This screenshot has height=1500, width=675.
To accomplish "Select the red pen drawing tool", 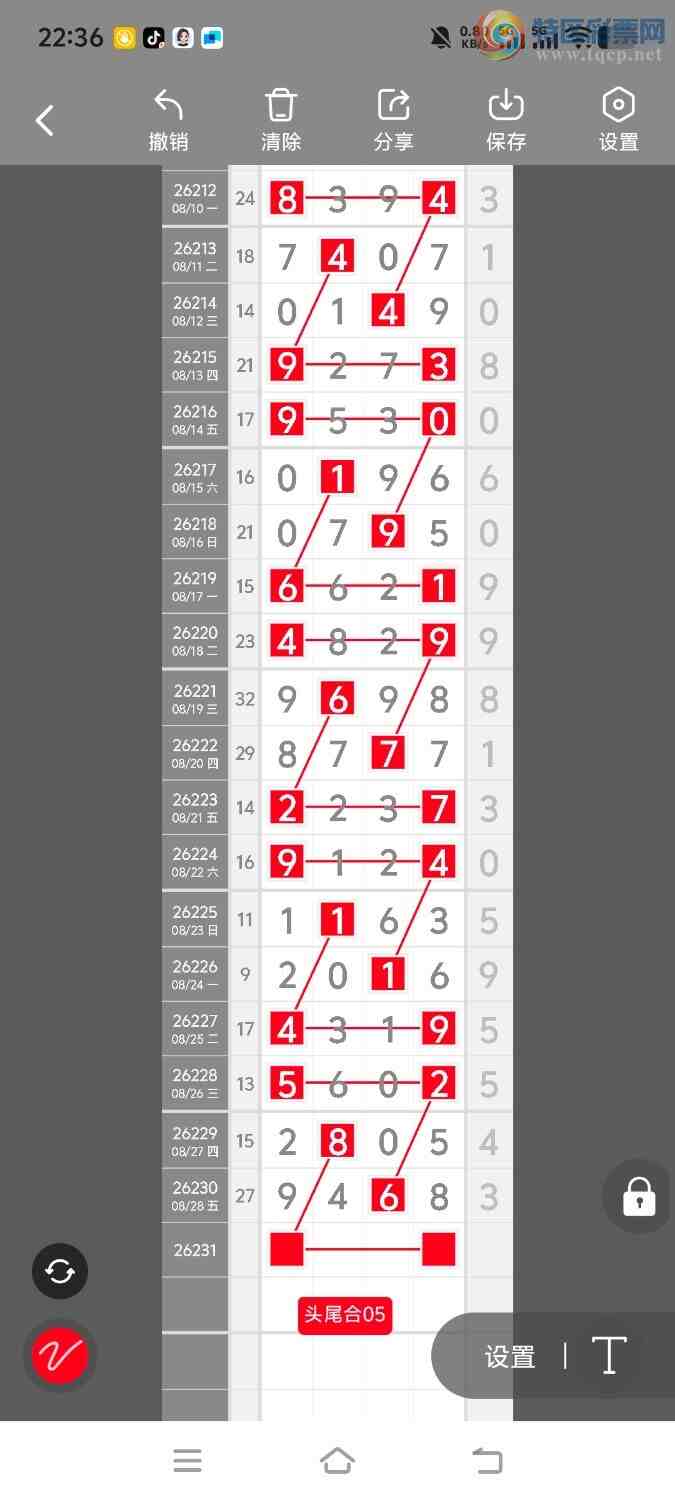I will click(x=60, y=1356).
